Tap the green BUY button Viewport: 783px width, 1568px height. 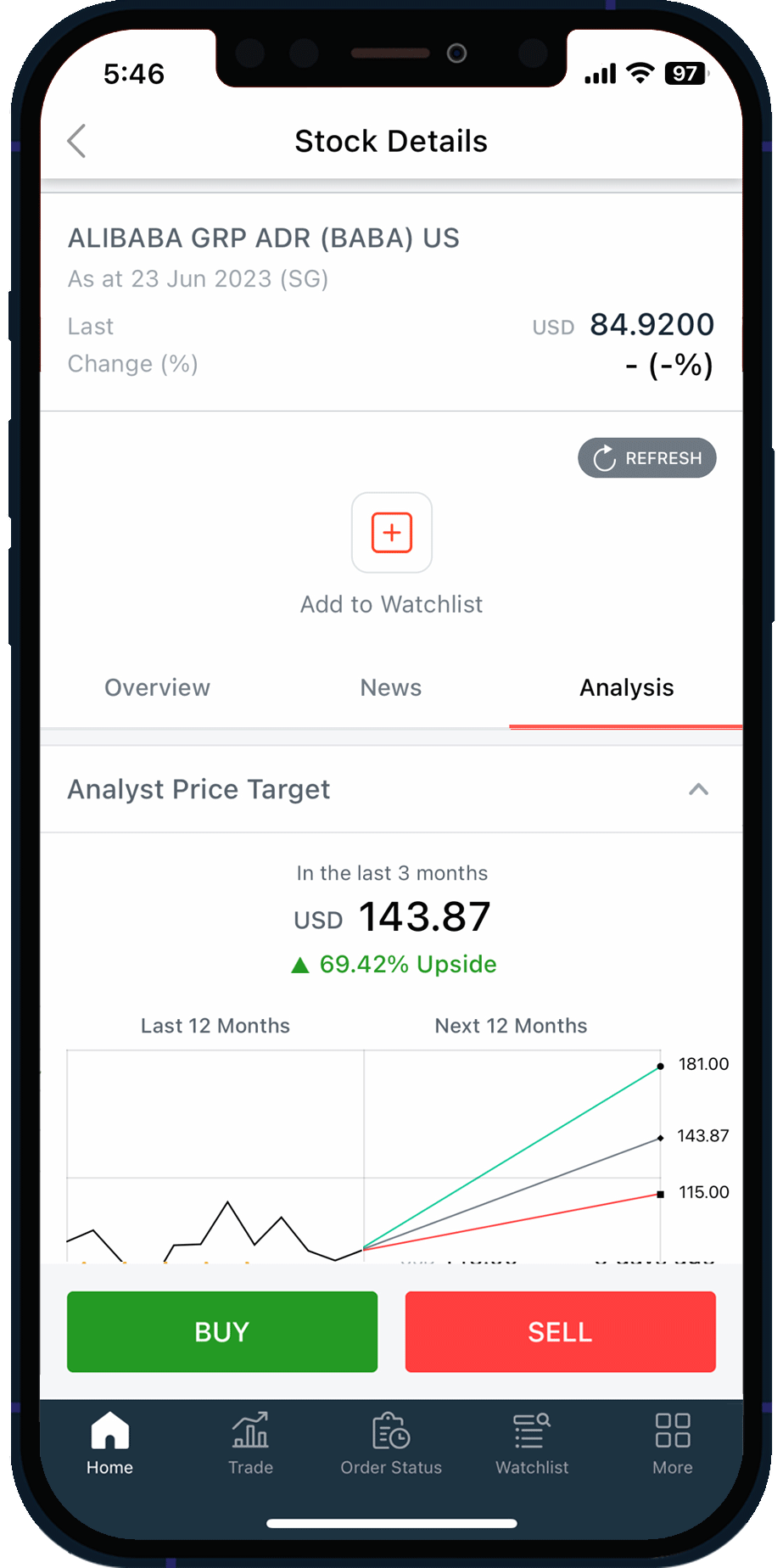coord(222,1331)
